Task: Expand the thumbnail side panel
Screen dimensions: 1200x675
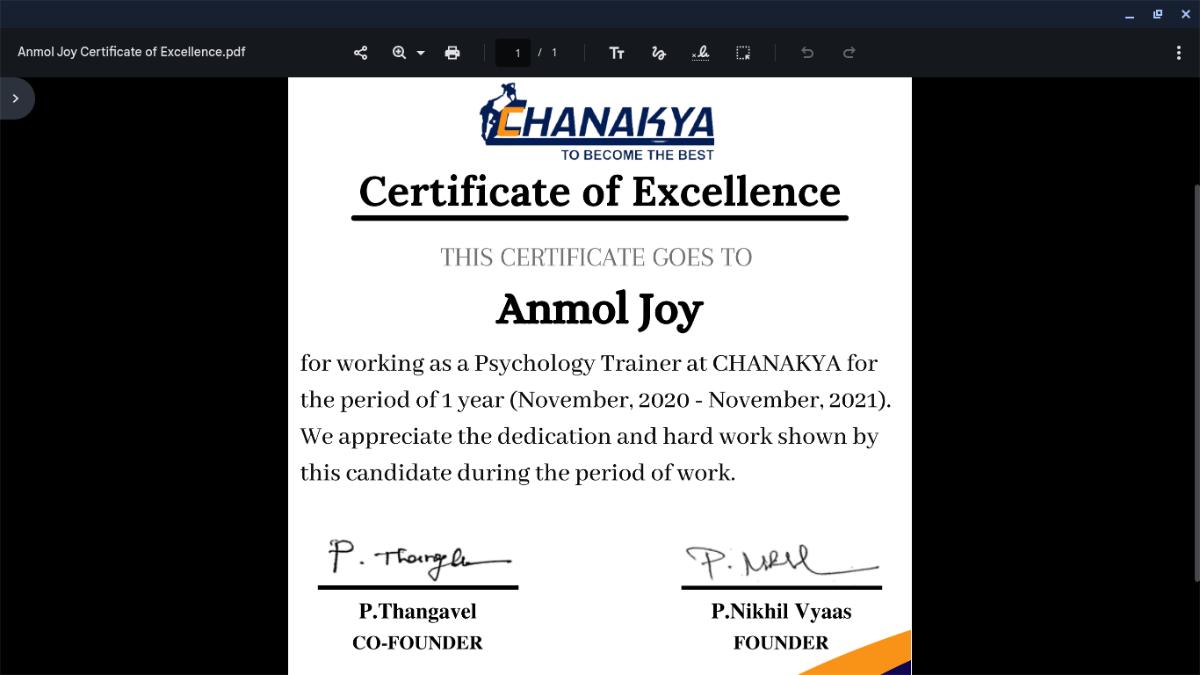Action: [15, 99]
